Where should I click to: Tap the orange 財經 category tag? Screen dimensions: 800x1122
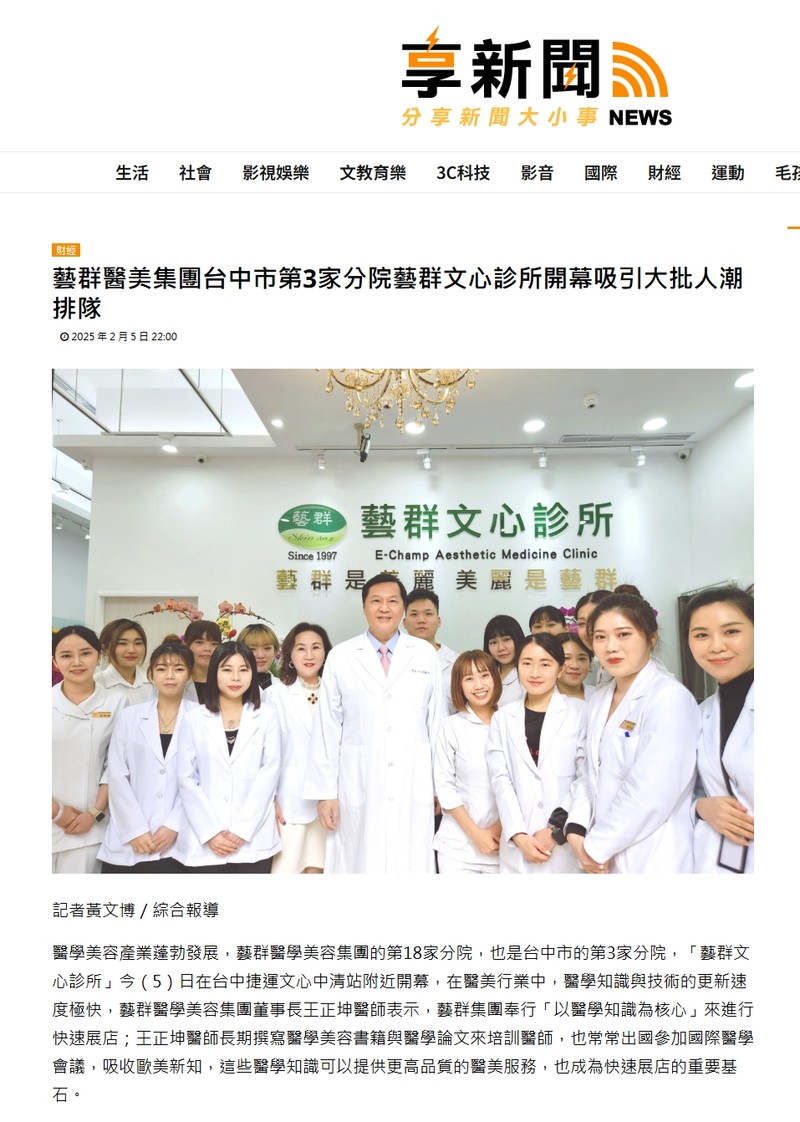pos(66,250)
